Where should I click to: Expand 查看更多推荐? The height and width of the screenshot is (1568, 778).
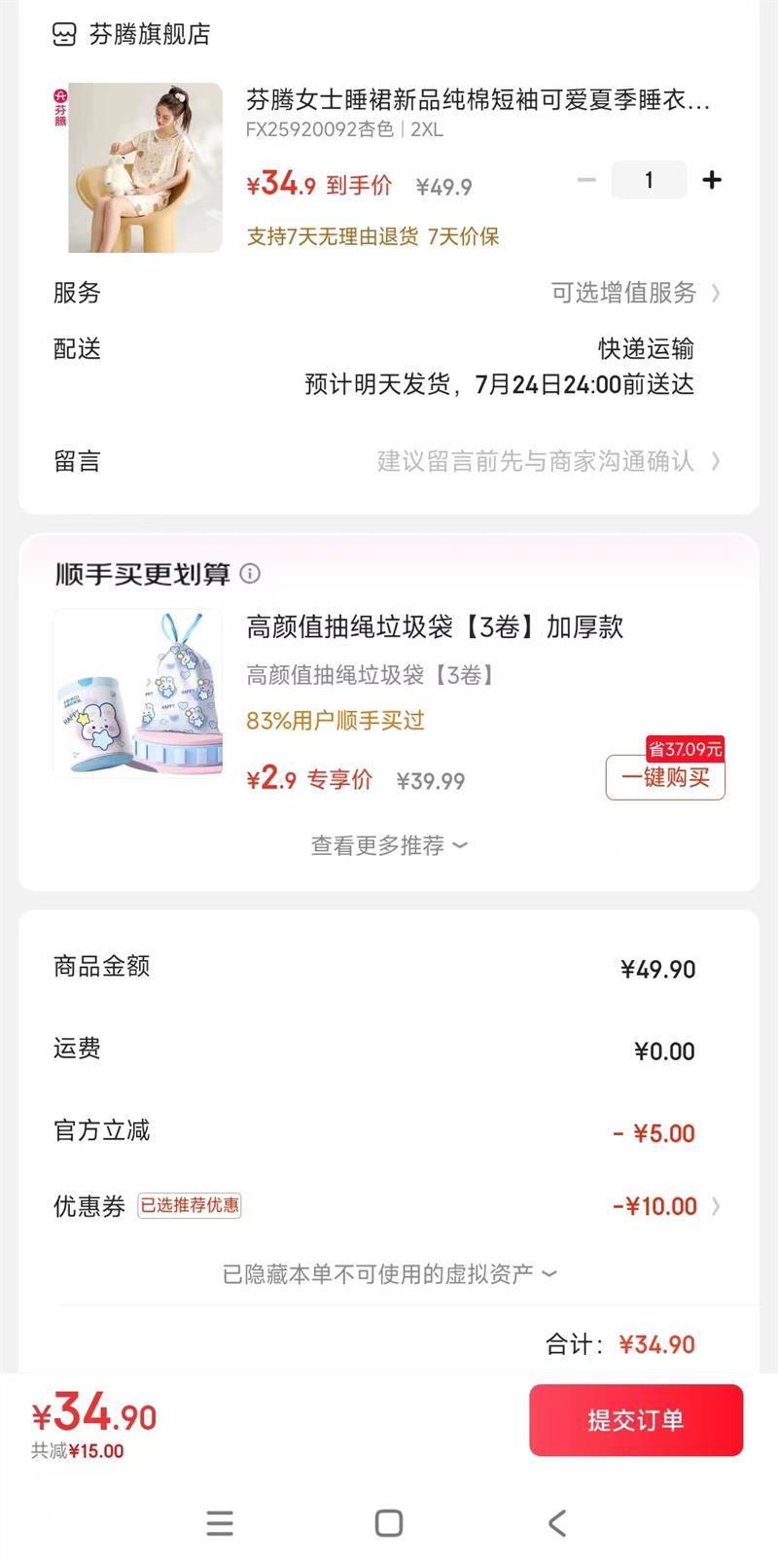pyautogui.click(x=389, y=845)
